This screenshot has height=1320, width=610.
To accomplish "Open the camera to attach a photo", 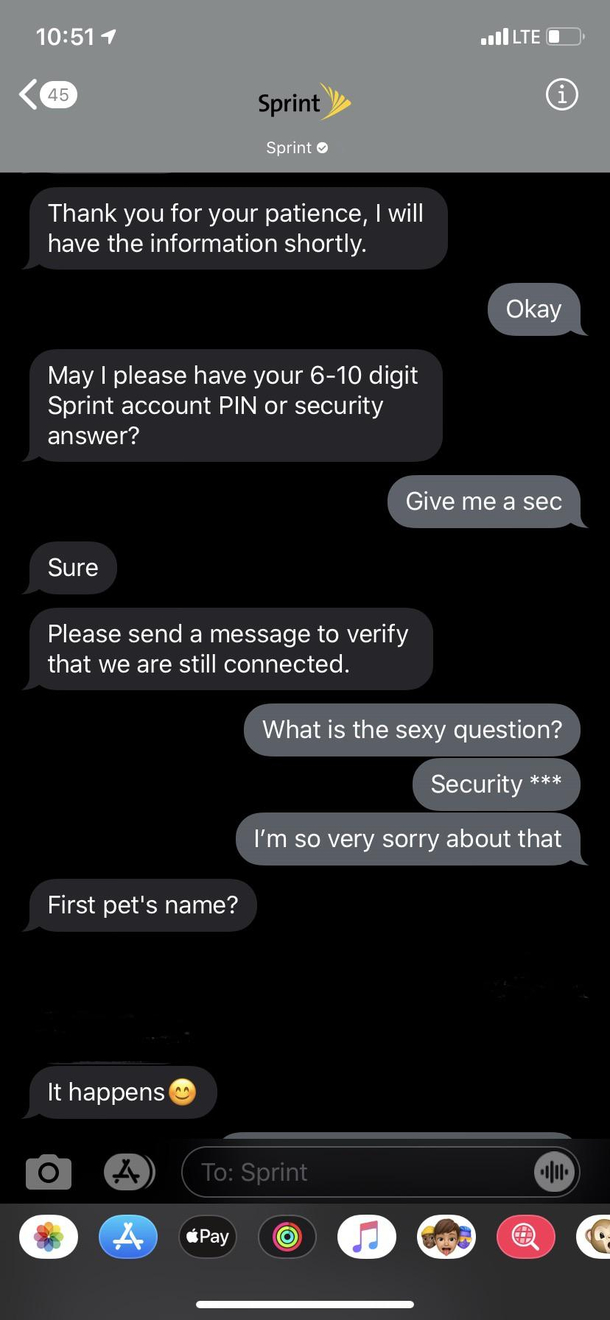I will click(x=48, y=1171).
